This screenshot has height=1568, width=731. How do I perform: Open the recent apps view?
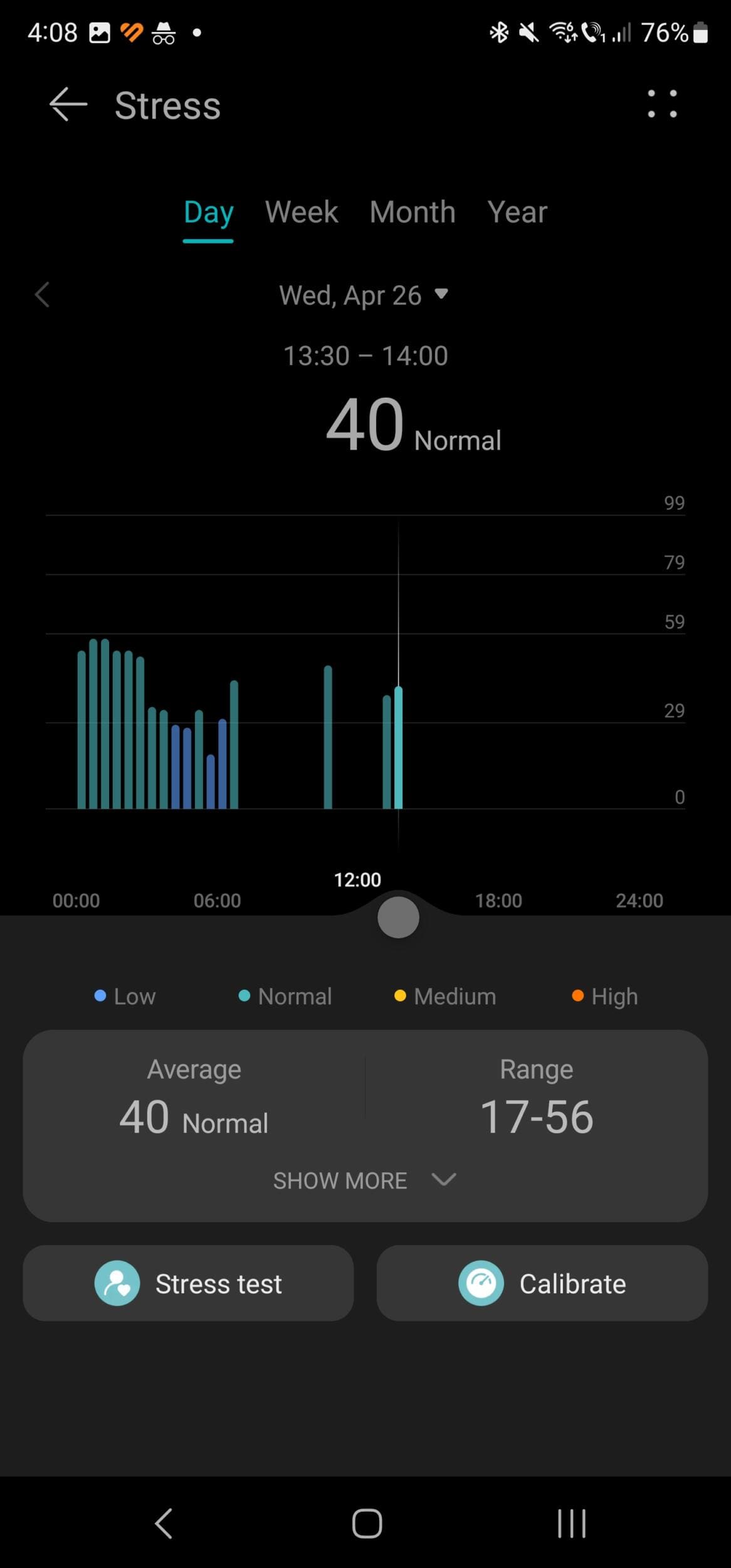point(572,1523)
